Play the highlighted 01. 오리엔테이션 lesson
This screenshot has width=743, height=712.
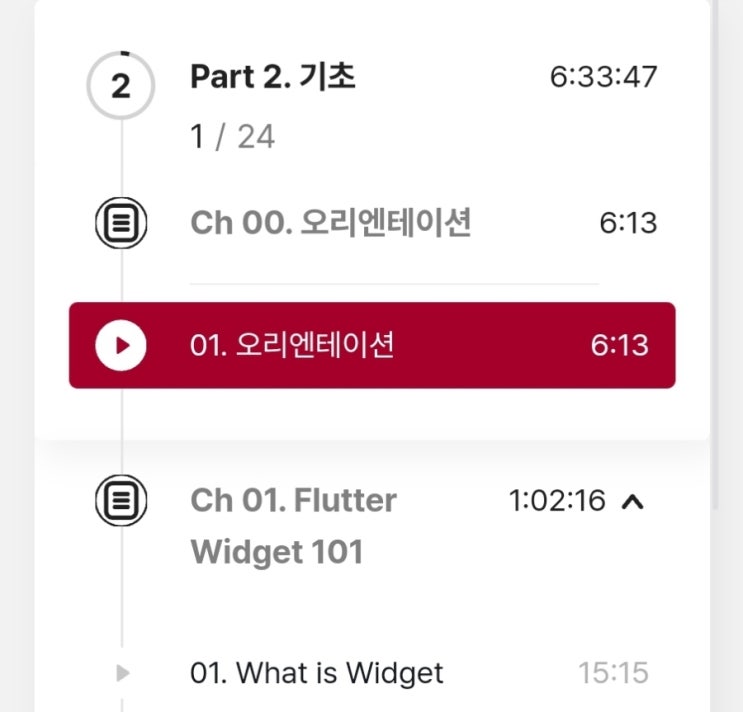coord(121,346)
